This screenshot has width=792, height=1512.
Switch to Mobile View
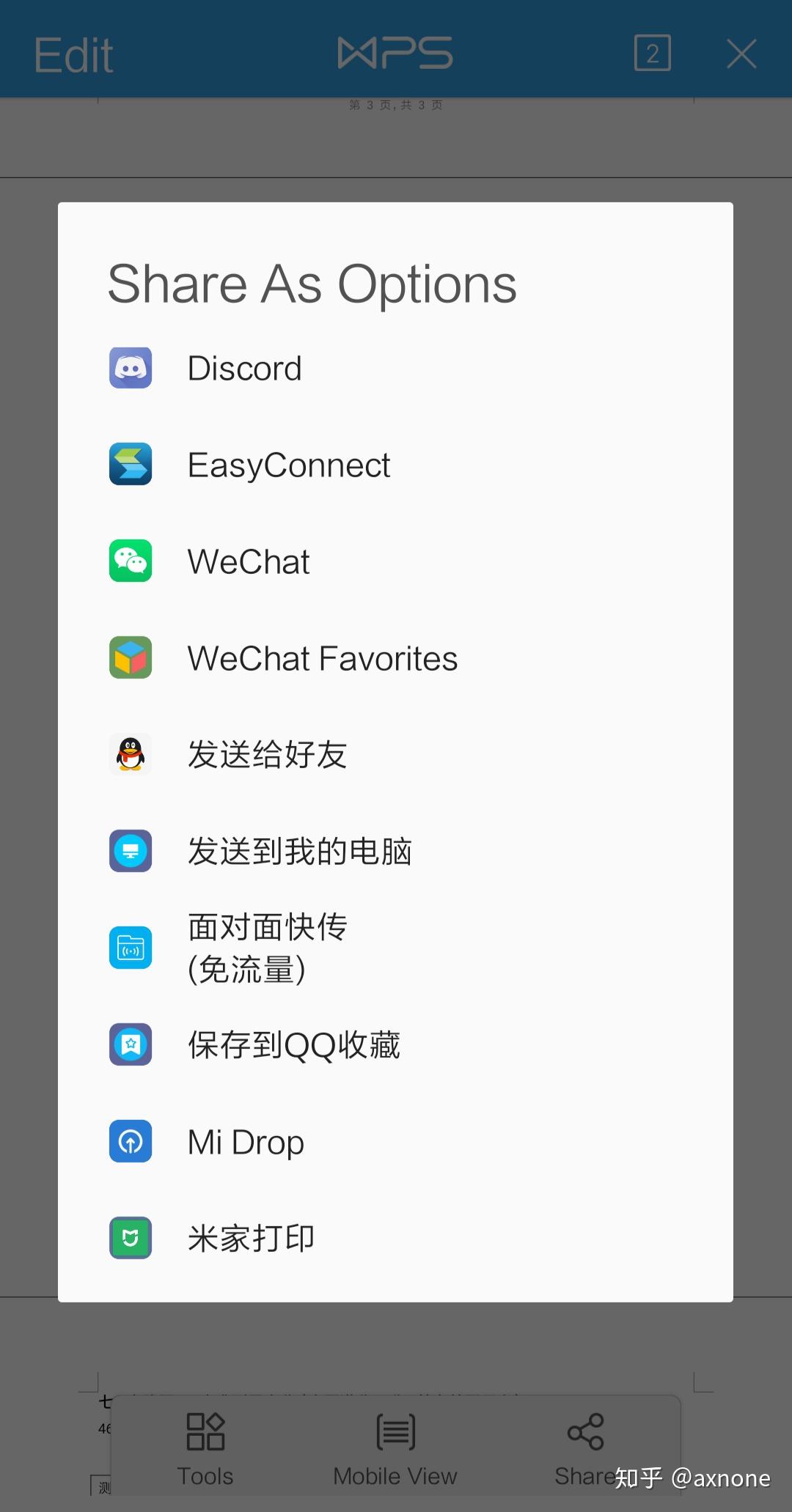[x=395, y=1448]
